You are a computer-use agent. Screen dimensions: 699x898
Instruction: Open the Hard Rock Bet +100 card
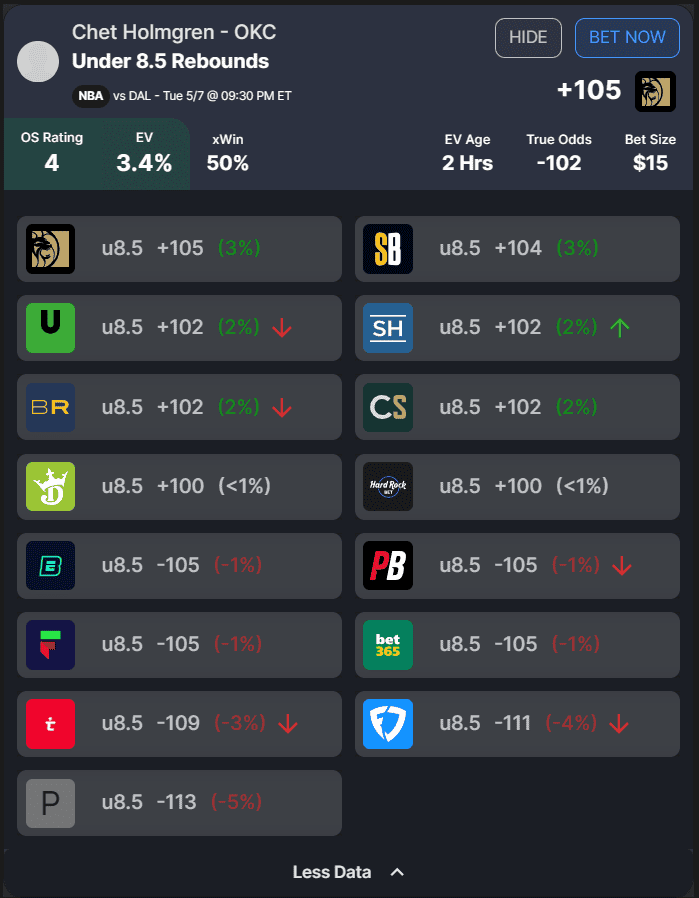click(x=517, y=486)
